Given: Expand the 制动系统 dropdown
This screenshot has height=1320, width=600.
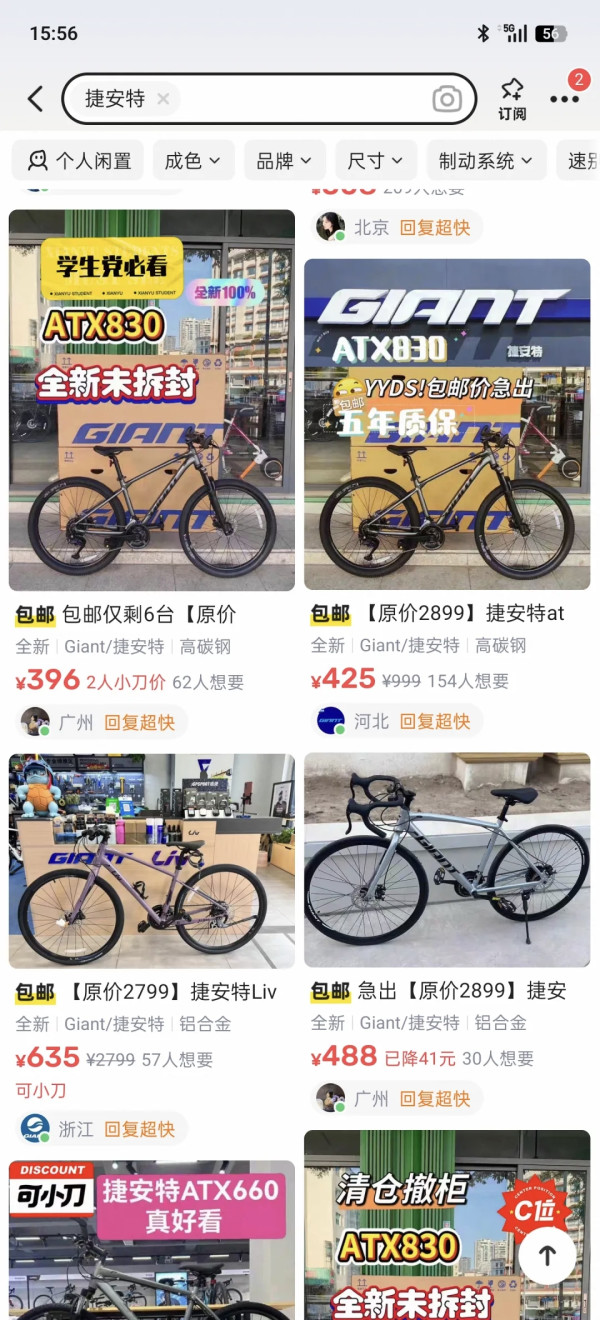Looking at the screenshot, I should [x=485, y=160].
